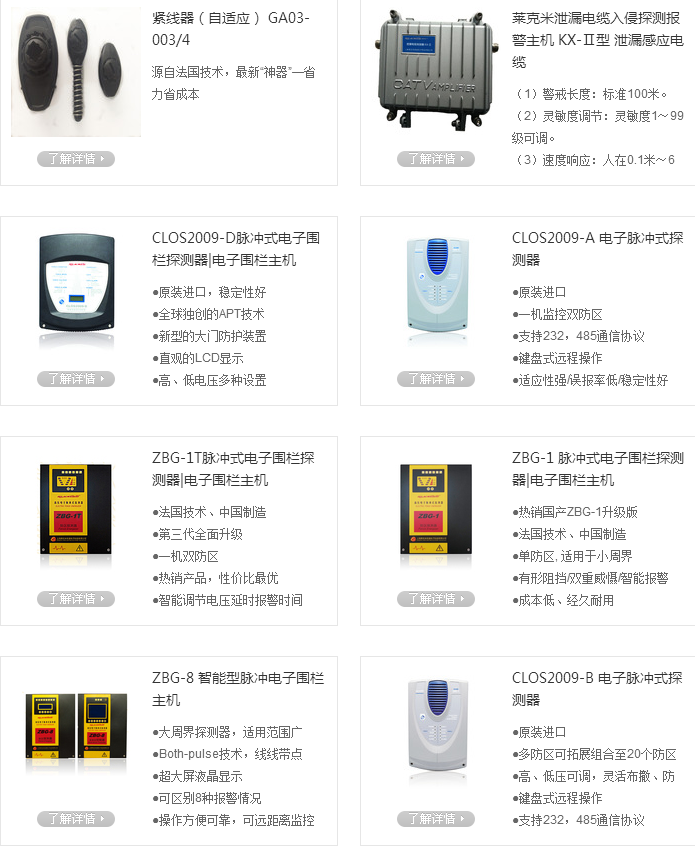View the ZBG-8 dual-unit product image
The image size is (695, 849).
[x=76, y=732]
